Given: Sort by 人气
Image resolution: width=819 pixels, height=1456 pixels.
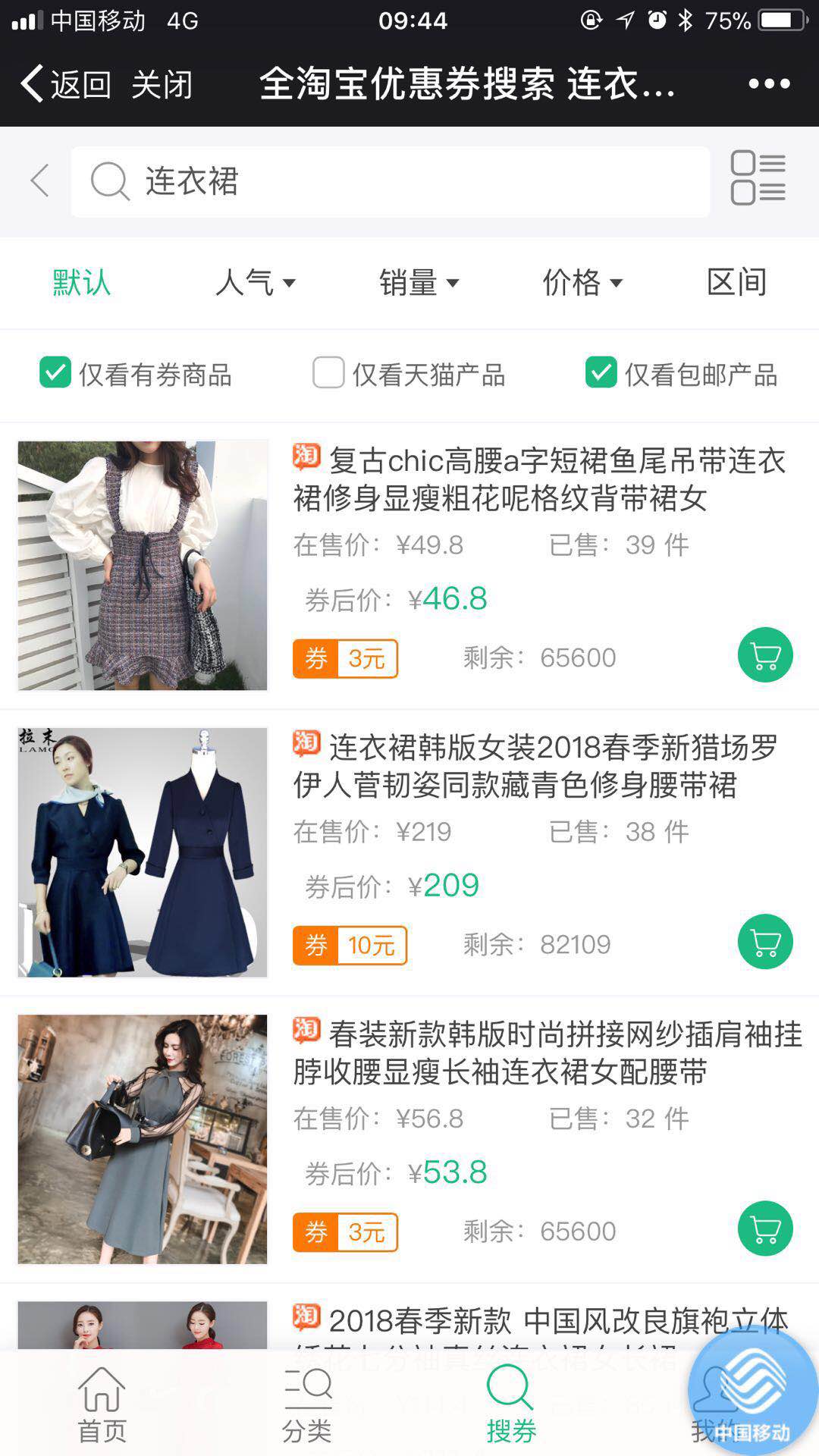Looking at the screenshot, I should coord(255,283).
